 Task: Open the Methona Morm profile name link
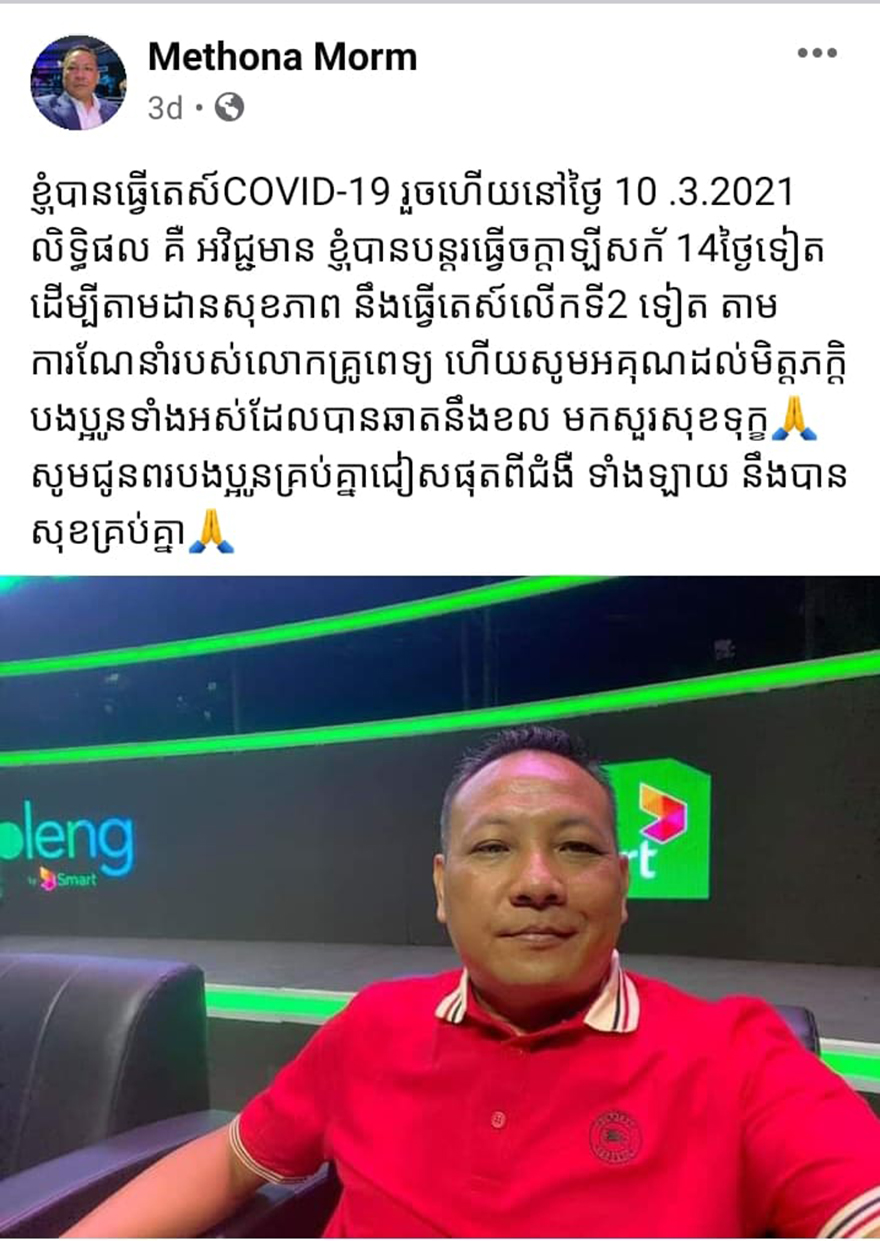[282, 59]
